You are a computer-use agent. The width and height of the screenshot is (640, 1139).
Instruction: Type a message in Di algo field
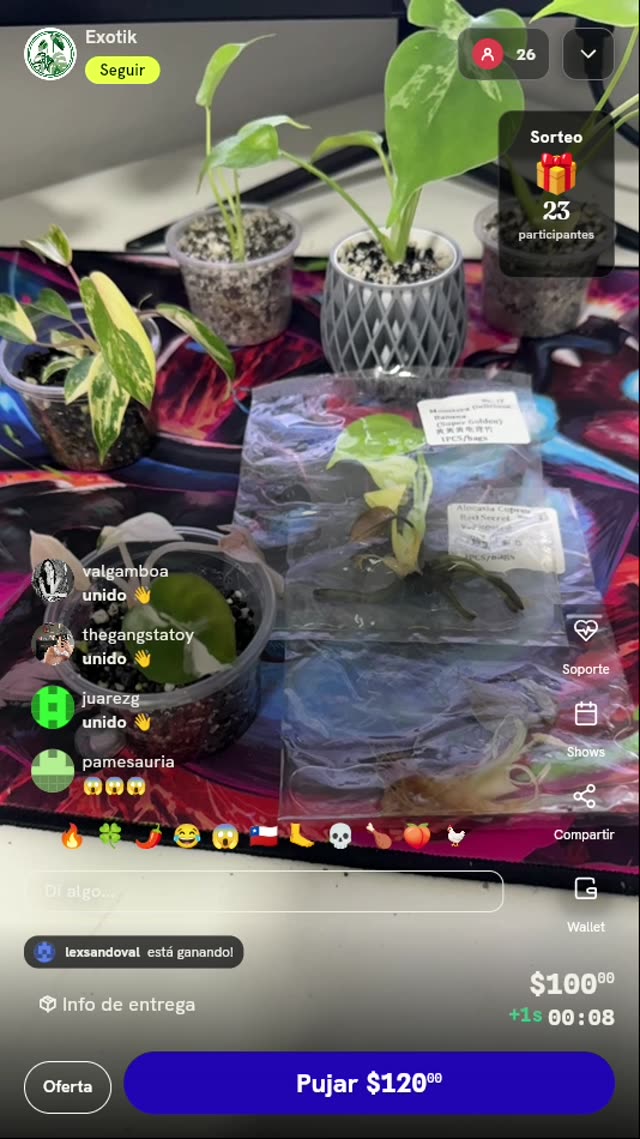coord(265,891)
